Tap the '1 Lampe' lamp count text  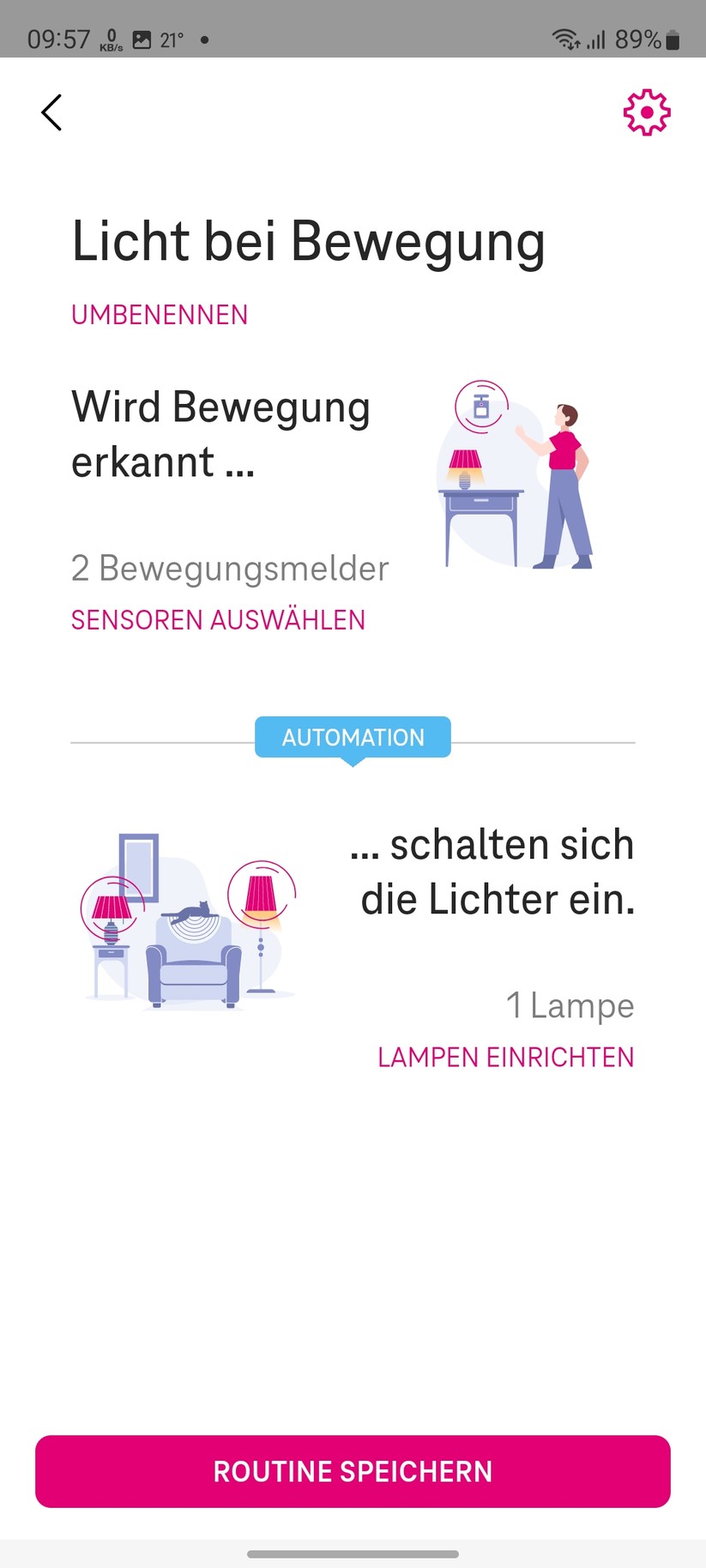tap(570, 1005)
